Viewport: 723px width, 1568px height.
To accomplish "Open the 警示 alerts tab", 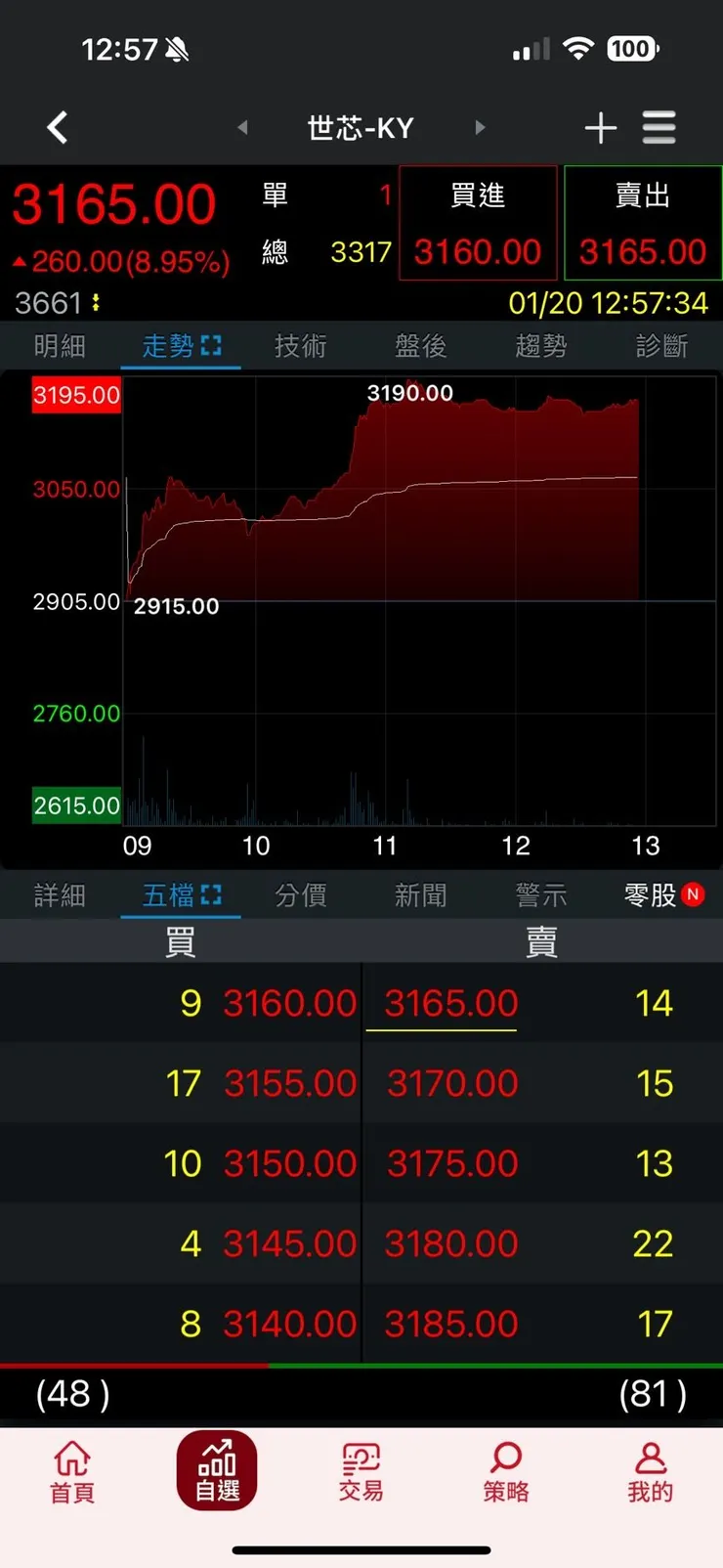I will click(x=540, y=895).
